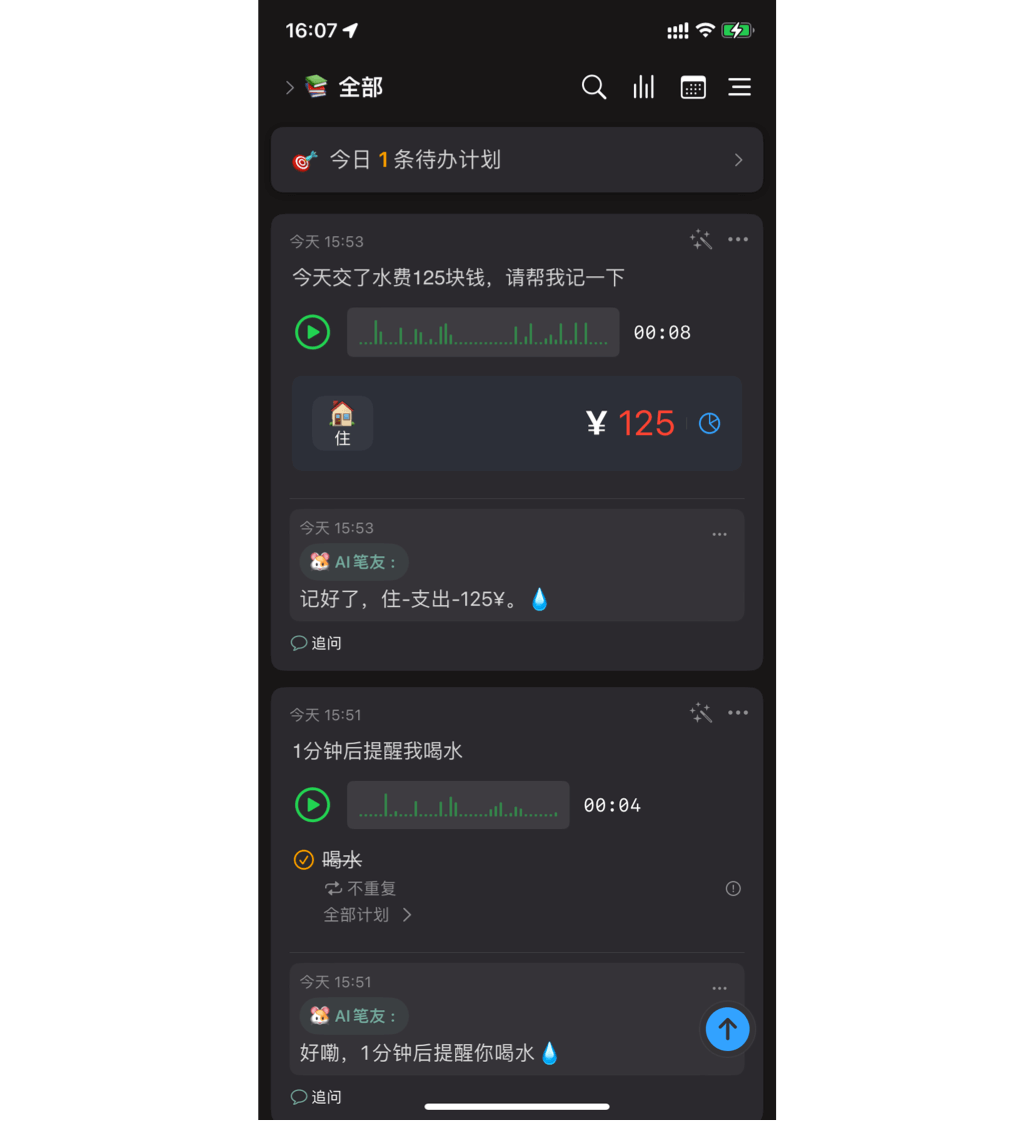The height and width of the screenshot is (1122, 1036).
Task: Open the search icon in the header
Action: 594,88
